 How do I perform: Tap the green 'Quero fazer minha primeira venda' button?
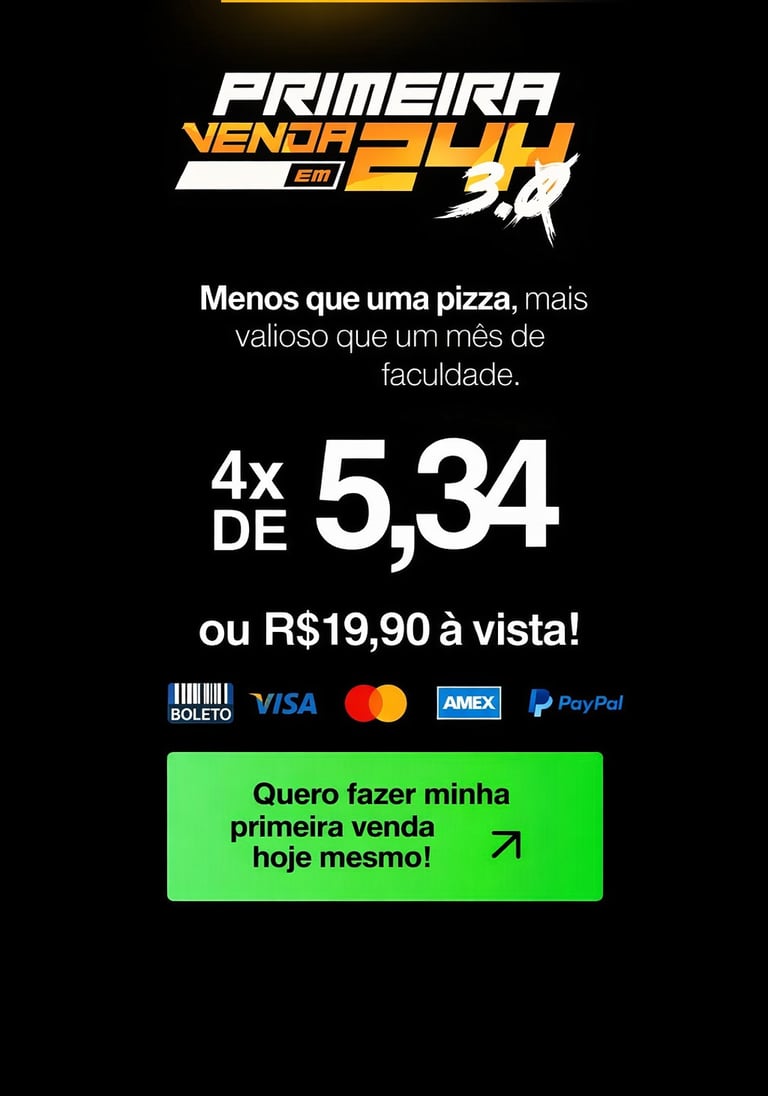click(384, 826)
